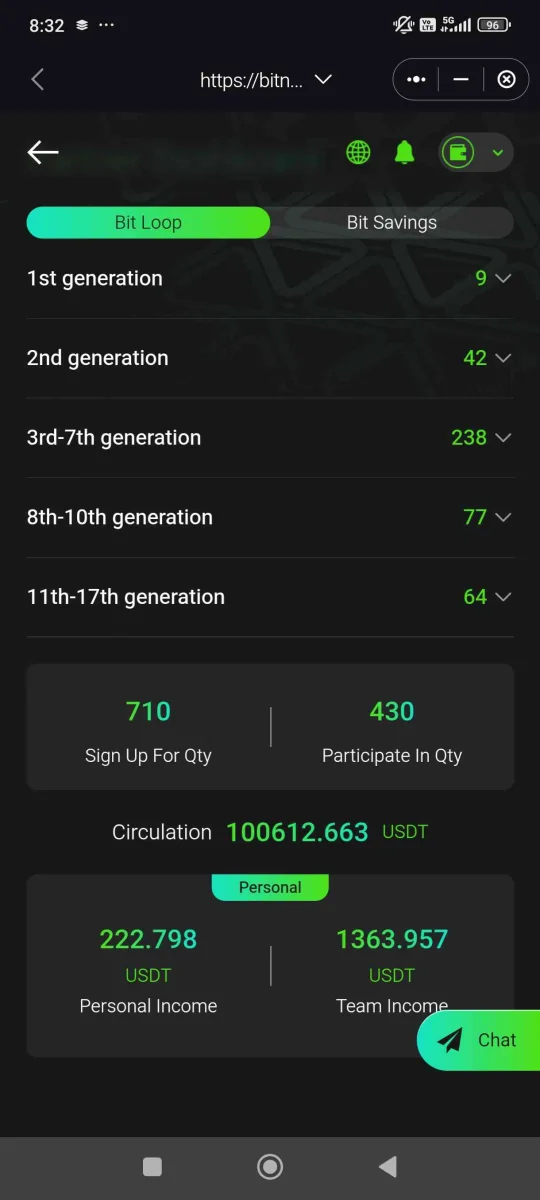Open the Chat button
Screen dimensions: 540x1200
[478, 1040]
